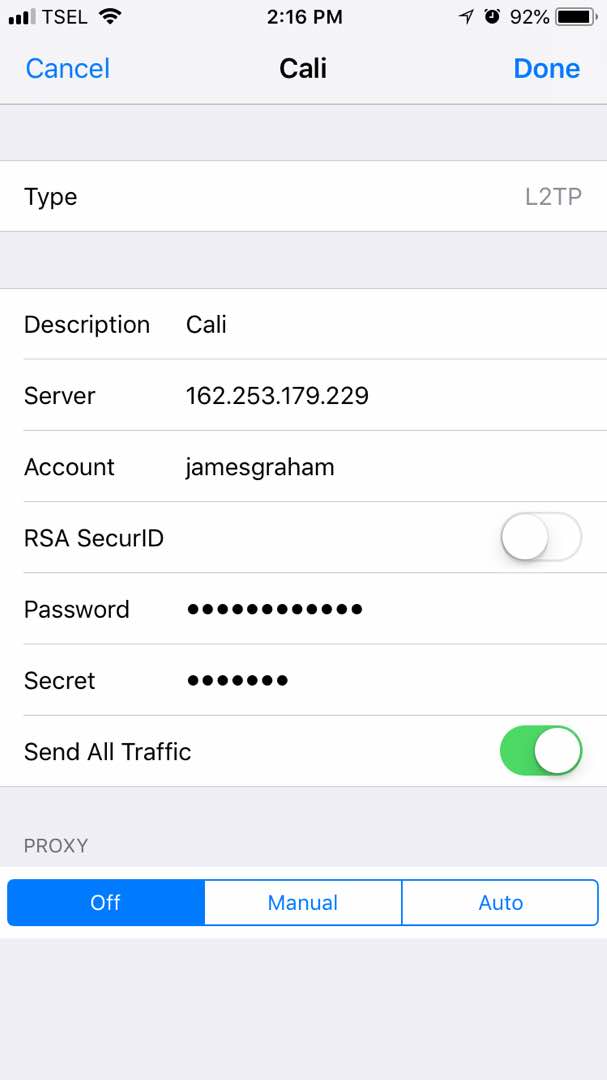Open the Type row showing L2TP
Screen dimensions: 607x1080
(x=303, y=196)
